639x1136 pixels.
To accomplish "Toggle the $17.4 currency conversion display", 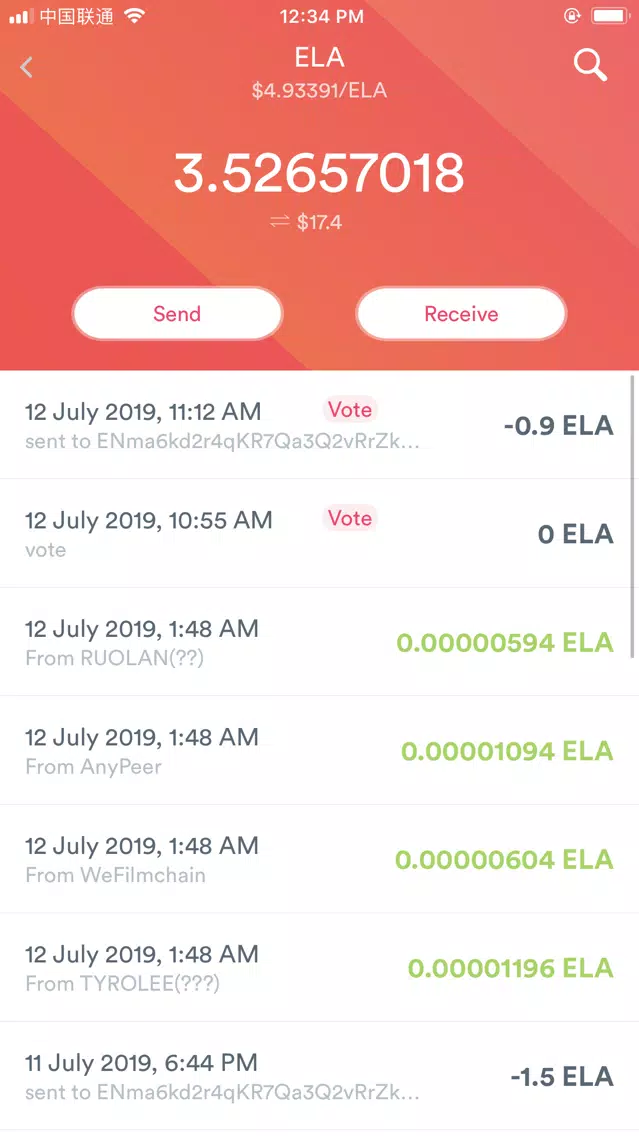I will (x=305, y=222).
